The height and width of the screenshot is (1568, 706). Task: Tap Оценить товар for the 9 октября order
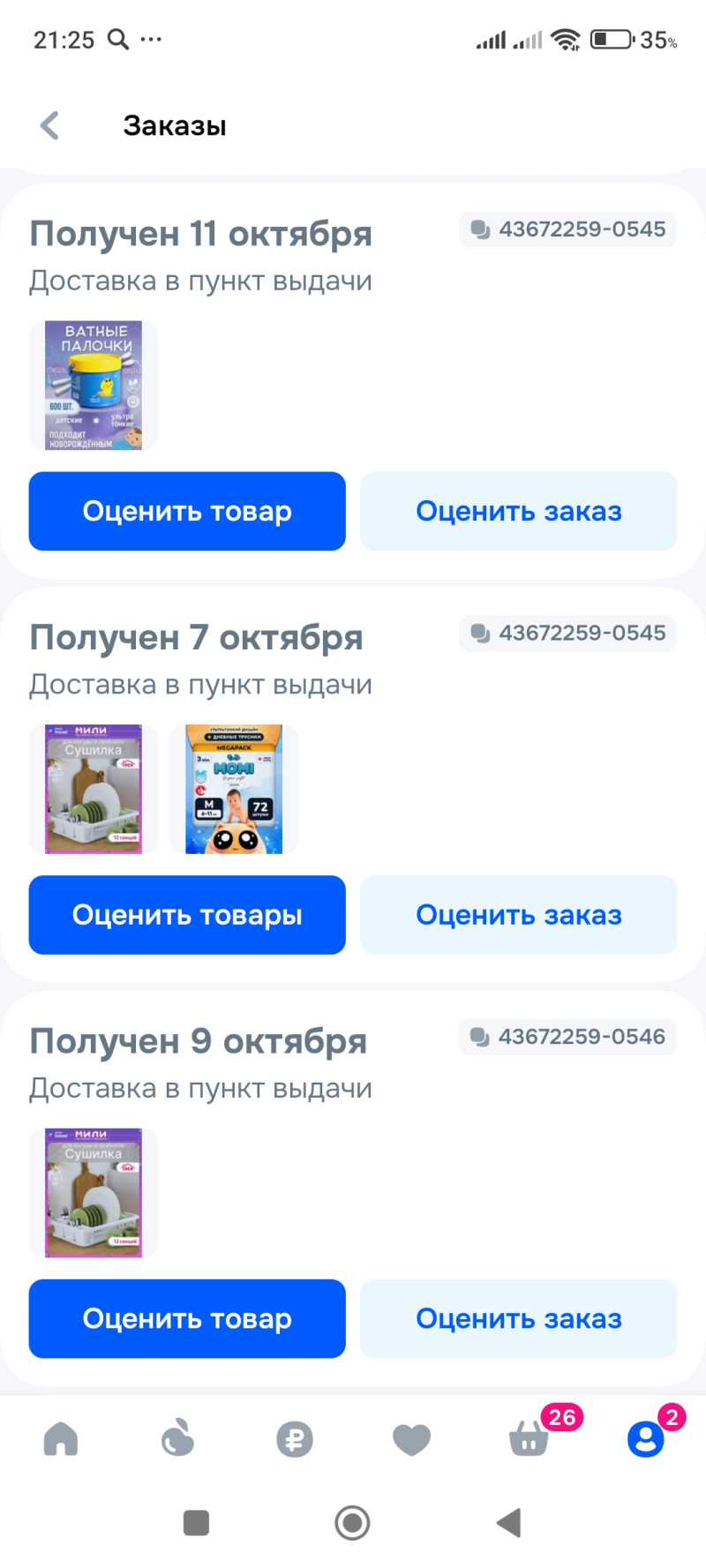click(187, 1318)
